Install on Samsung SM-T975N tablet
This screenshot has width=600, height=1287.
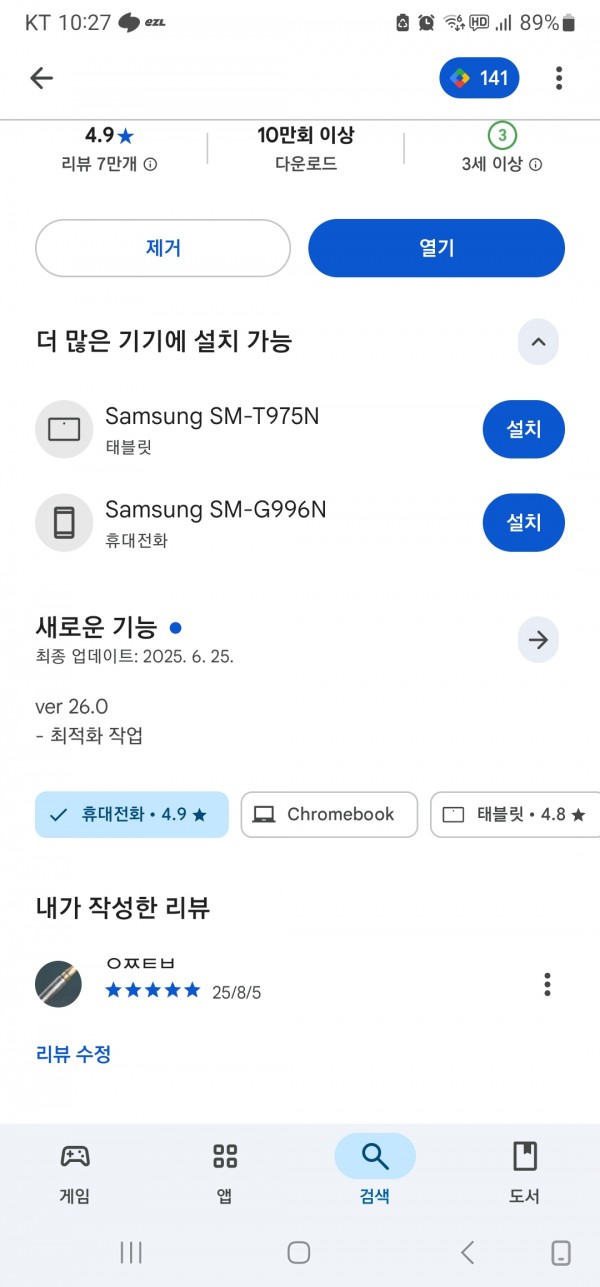coord(524,430)
